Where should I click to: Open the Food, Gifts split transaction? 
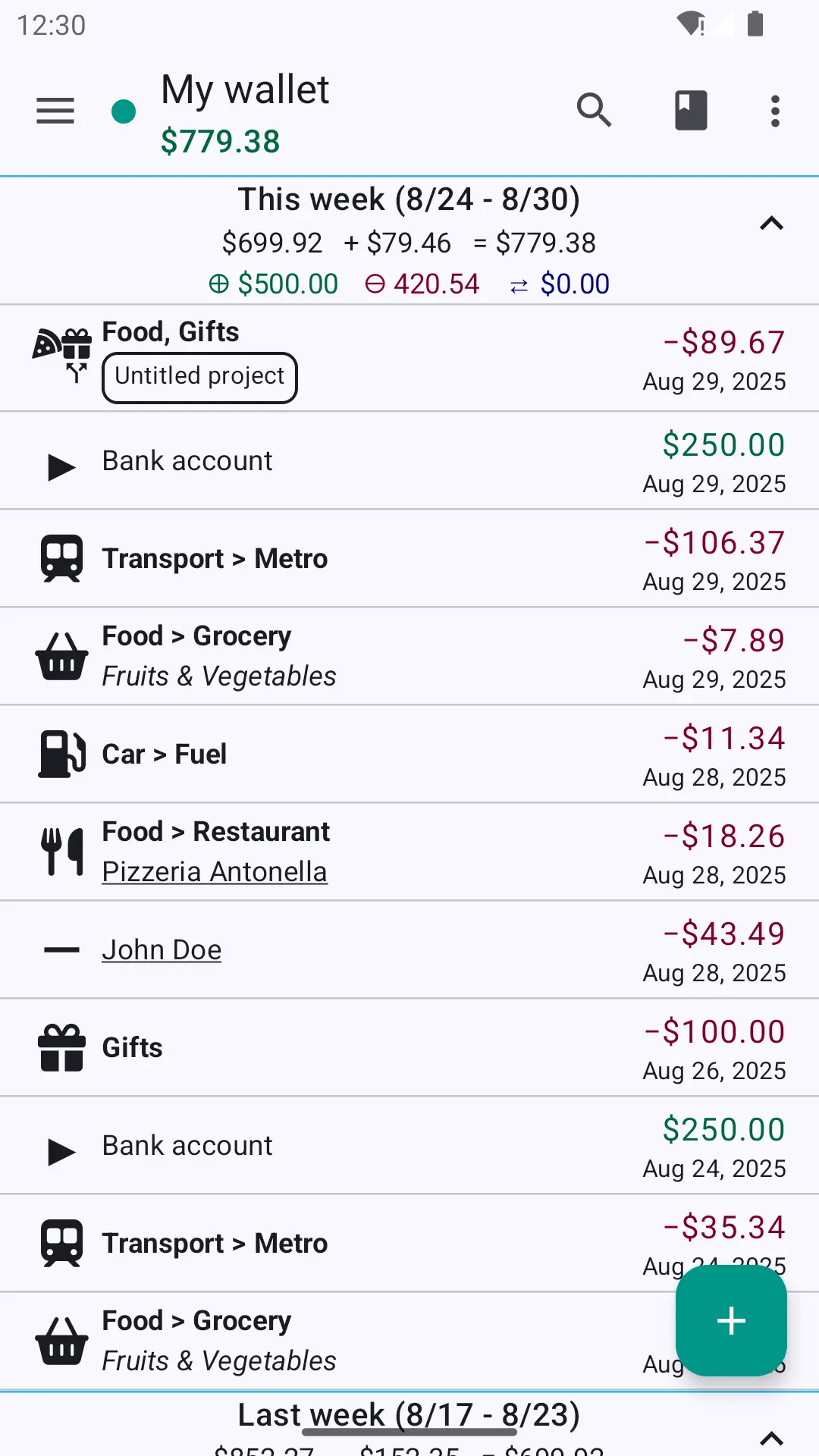point(409,359)
